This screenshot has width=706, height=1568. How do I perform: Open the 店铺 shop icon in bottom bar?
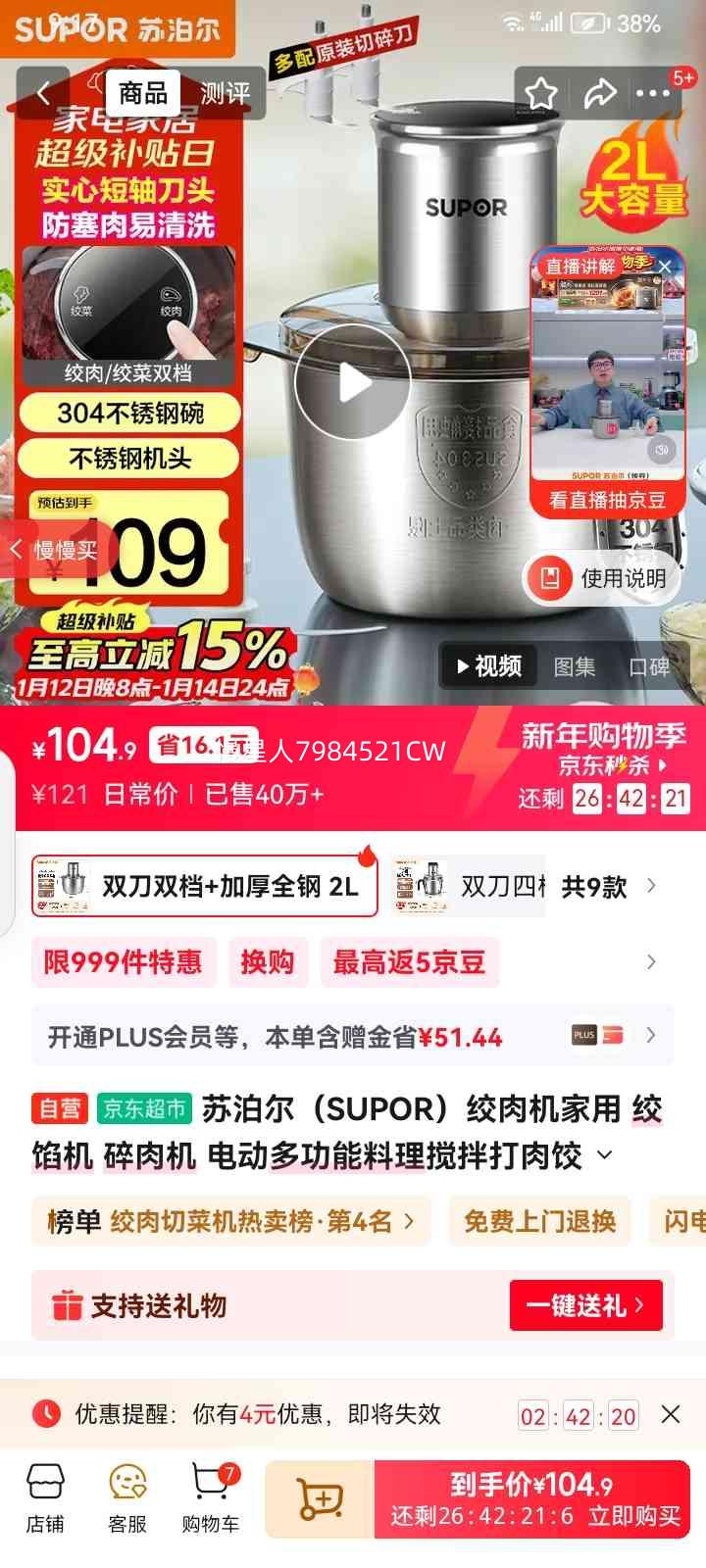46,1496
